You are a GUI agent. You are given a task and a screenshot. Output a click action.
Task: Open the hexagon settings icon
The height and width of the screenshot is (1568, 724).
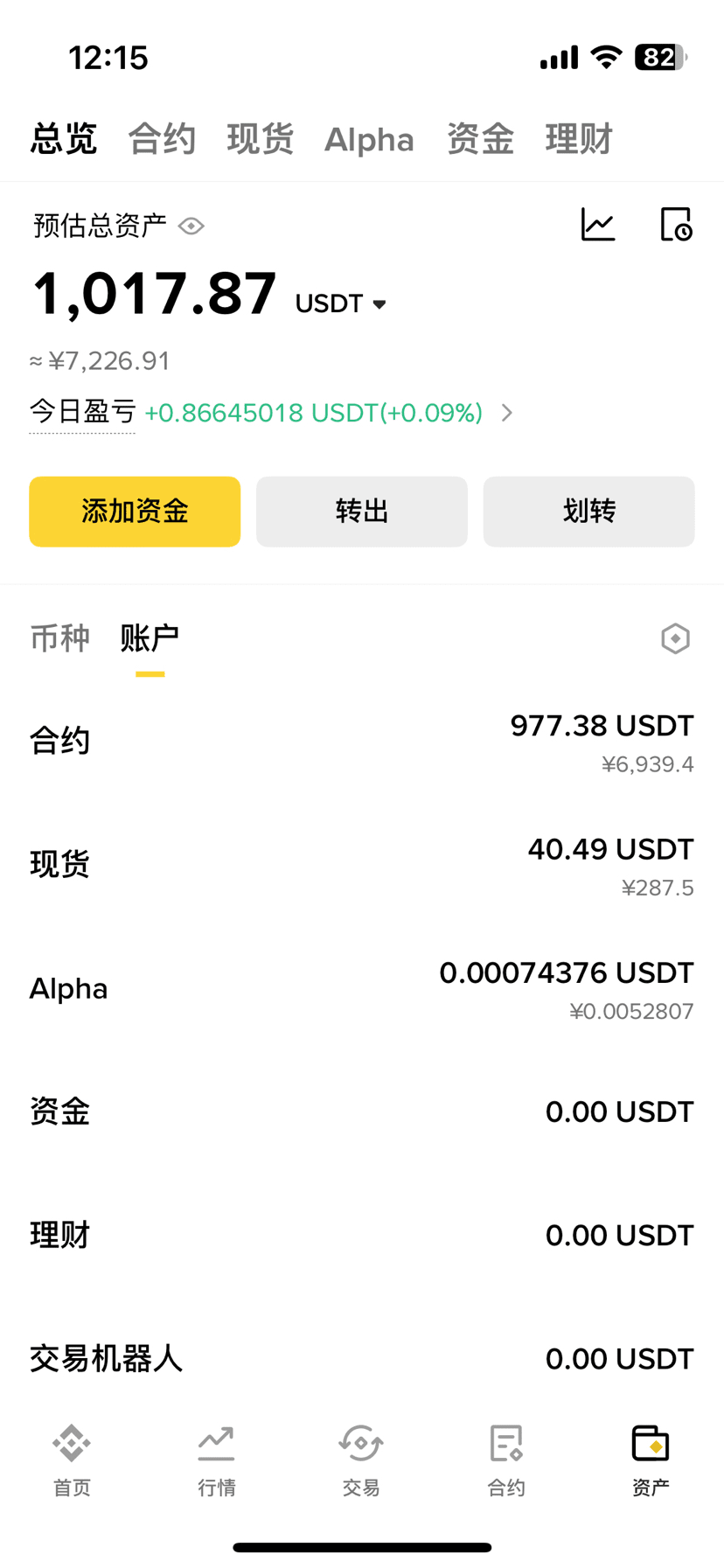(x=675, y=638)
